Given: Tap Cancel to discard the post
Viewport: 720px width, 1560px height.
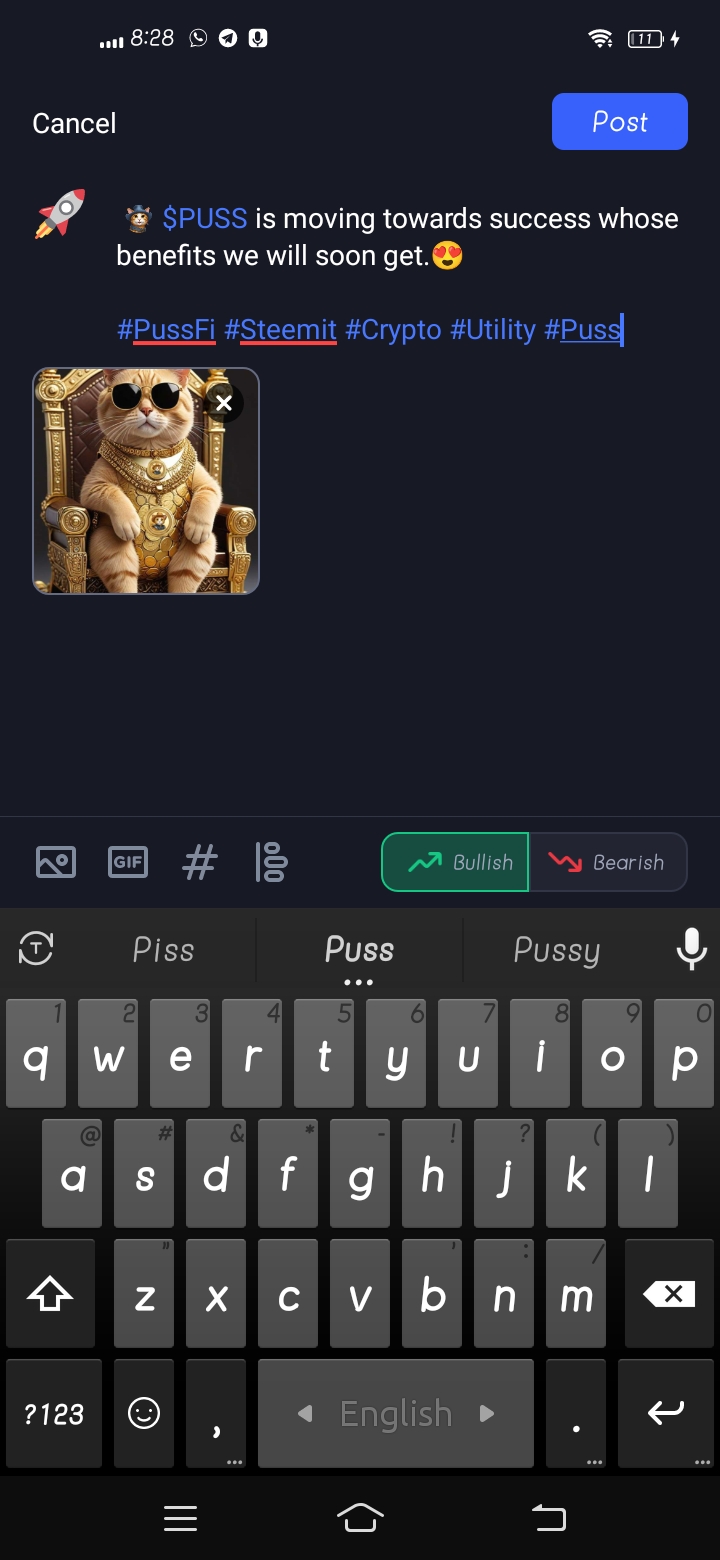Looking at the screenshot, I should (x=74, y=123).
